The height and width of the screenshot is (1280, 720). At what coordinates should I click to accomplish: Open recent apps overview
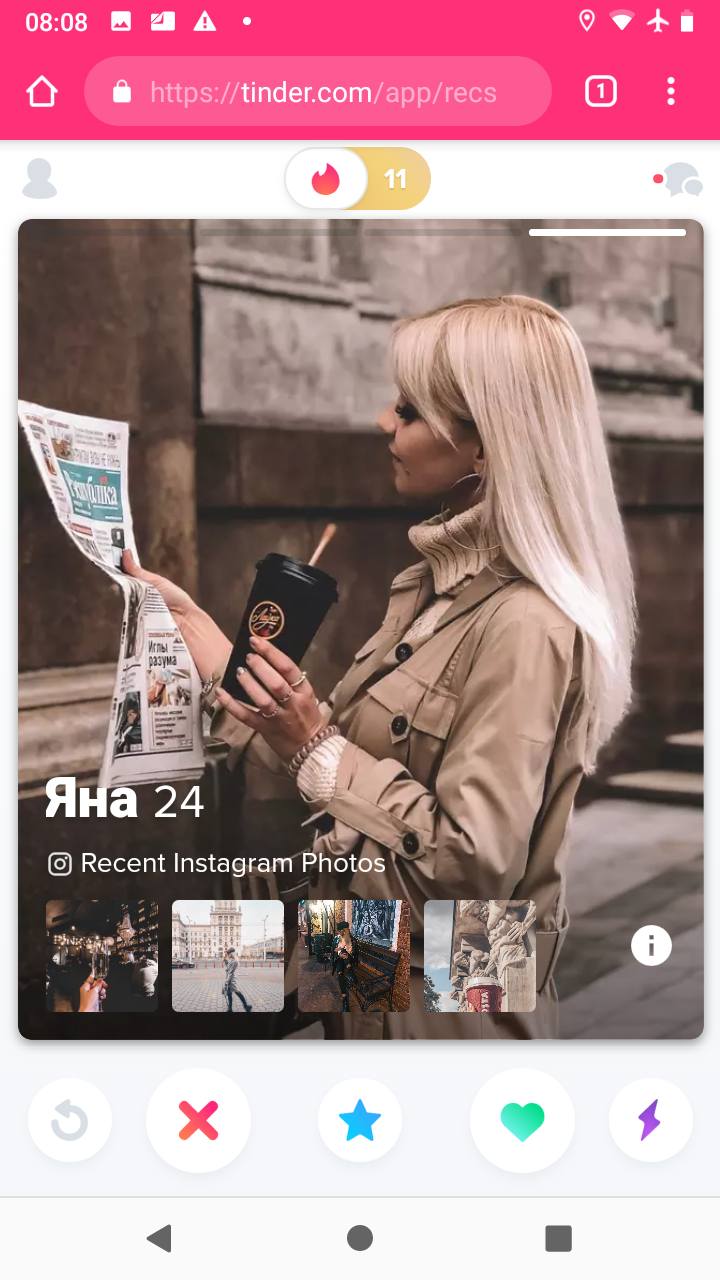click(558, 1238)
